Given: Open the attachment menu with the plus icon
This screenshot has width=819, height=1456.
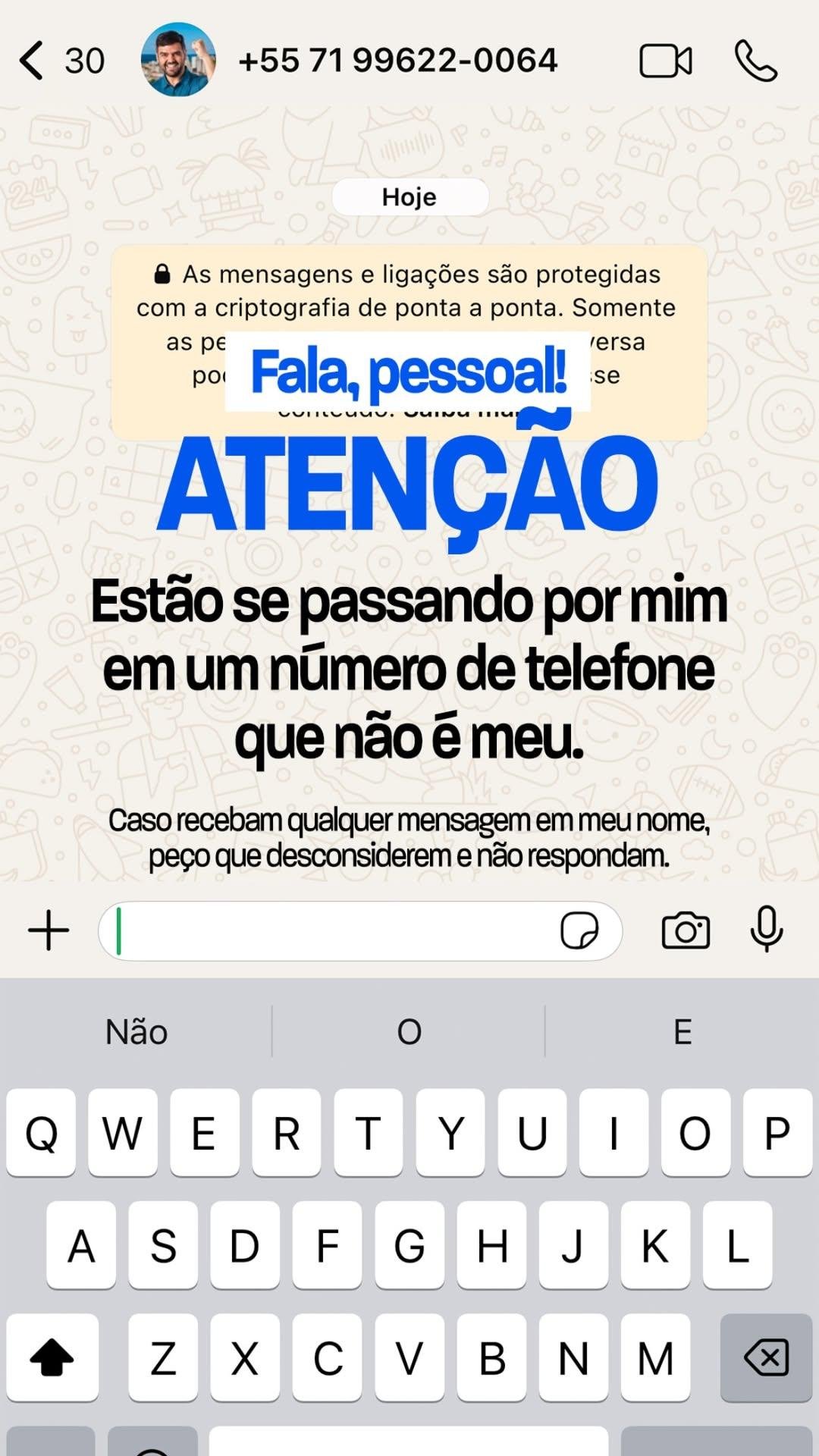Looking at the screenshot, I should pos(47,930).
